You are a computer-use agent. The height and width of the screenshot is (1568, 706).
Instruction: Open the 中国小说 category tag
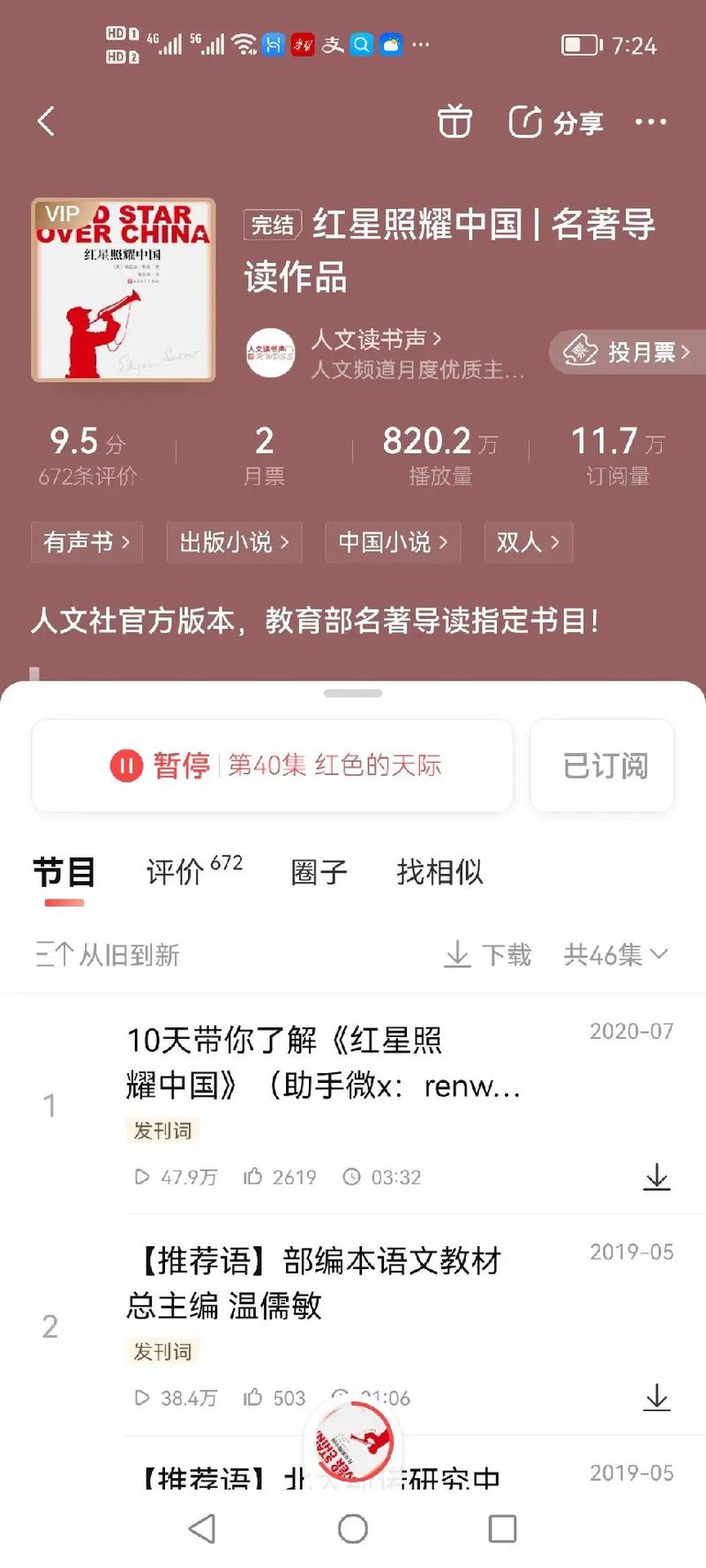pos(392,542)
